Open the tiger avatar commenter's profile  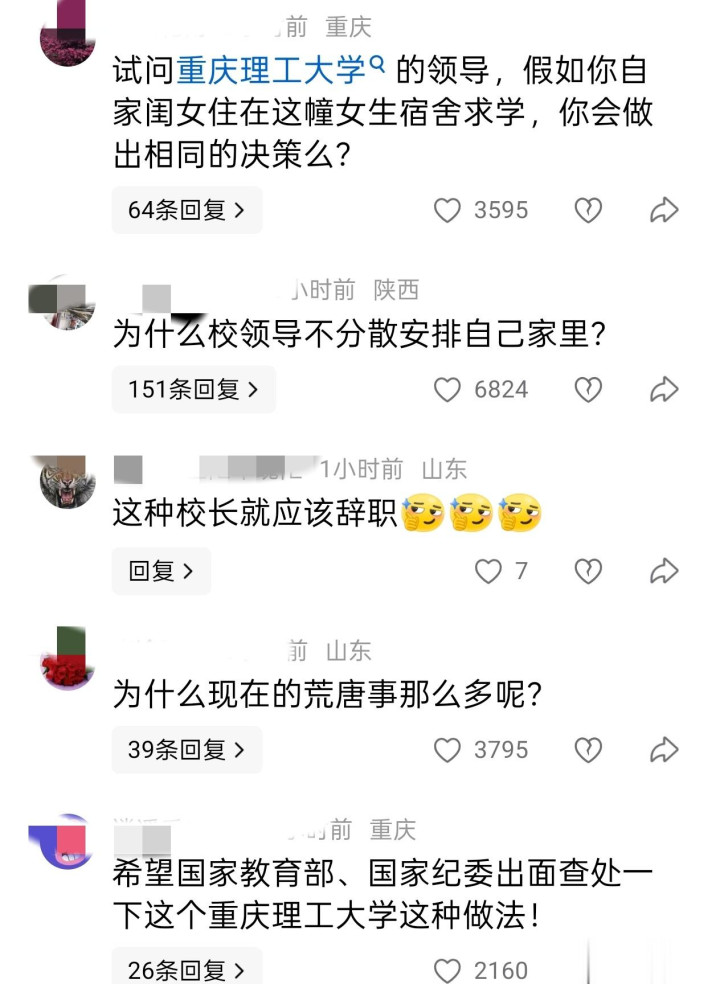(x=66, y=483)
